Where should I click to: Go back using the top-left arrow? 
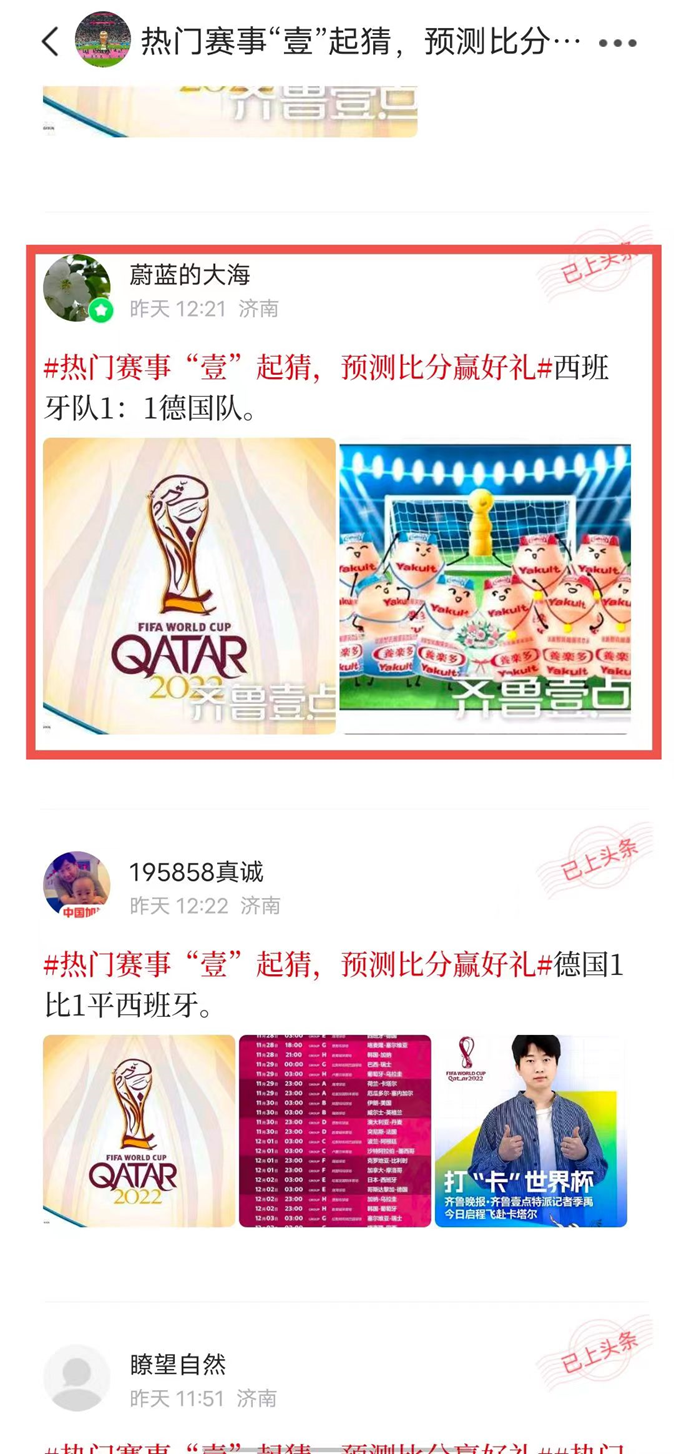click(x=50, y=42)
